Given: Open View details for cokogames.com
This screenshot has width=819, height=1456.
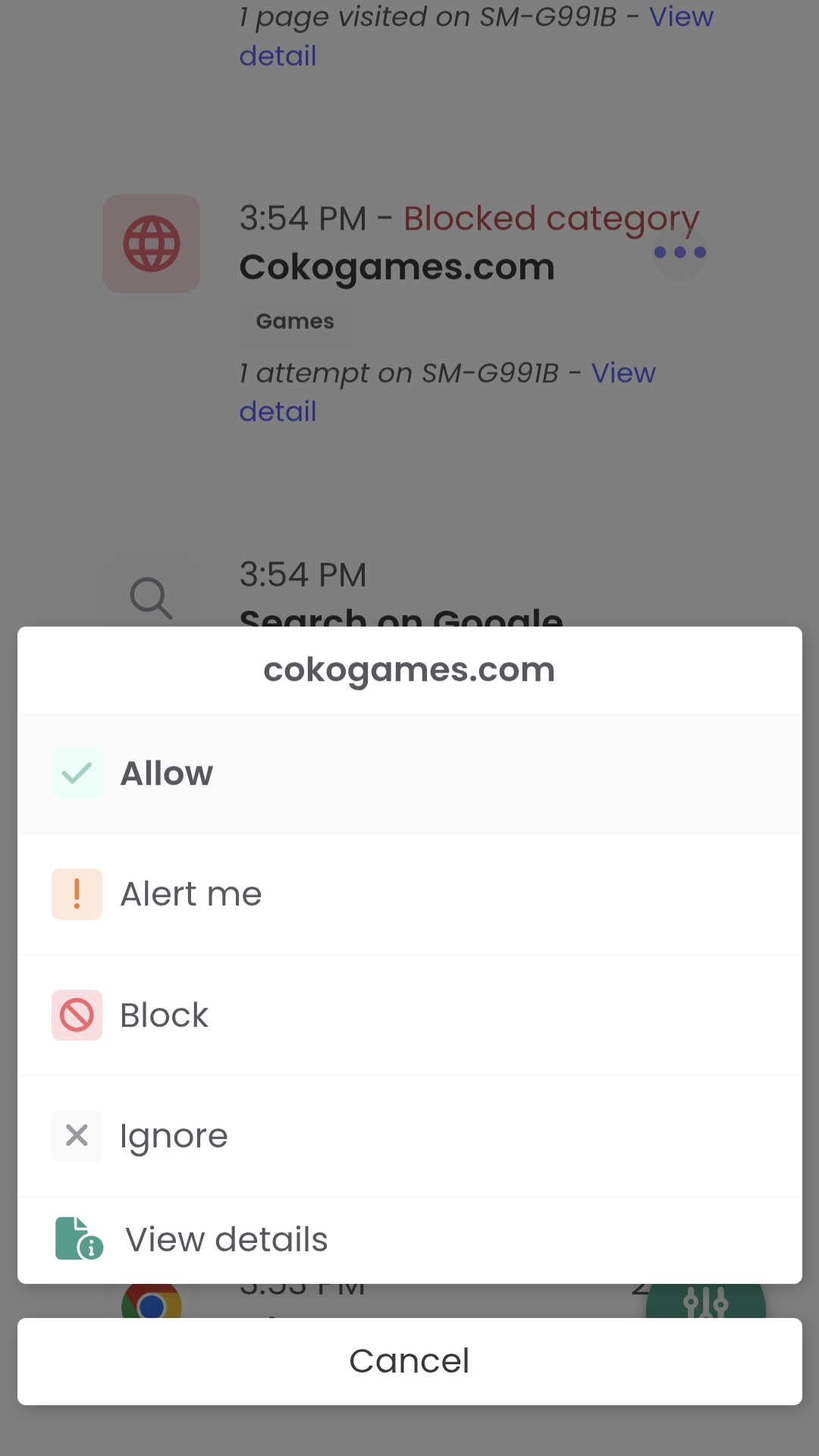Looking at the screenshot, I should pos(409,1240).
